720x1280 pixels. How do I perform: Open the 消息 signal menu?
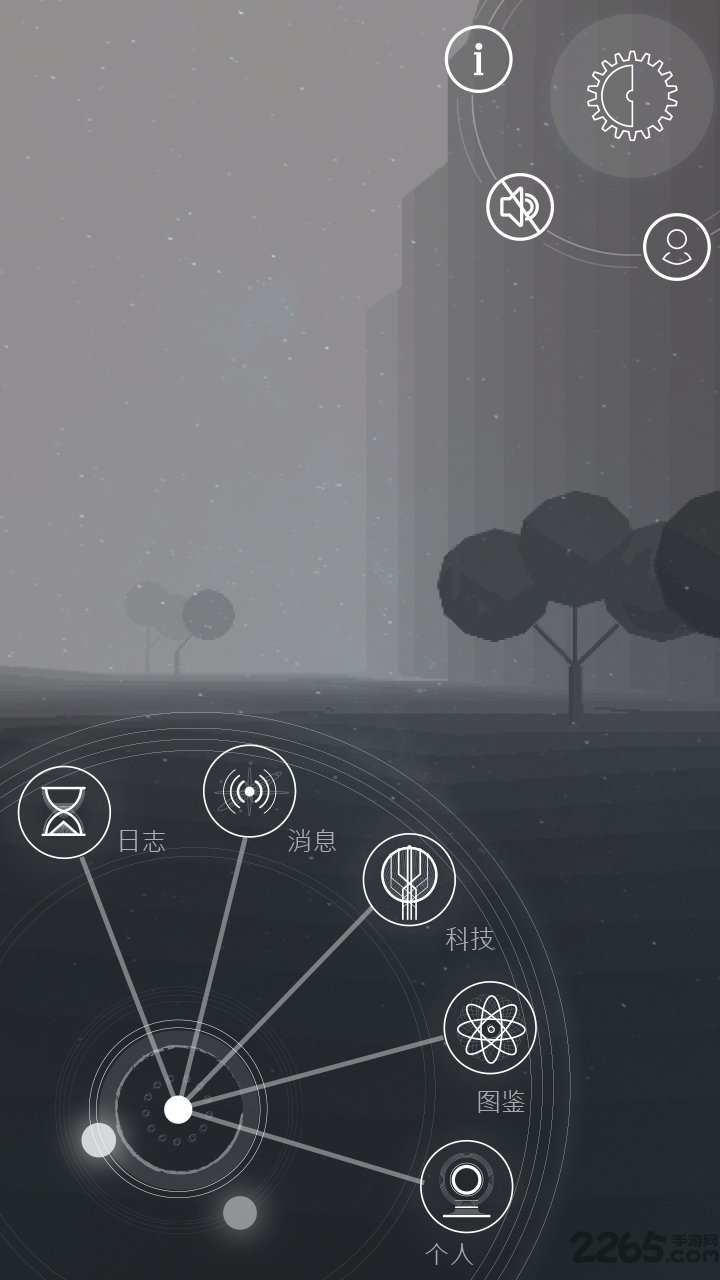click(250, 792)
